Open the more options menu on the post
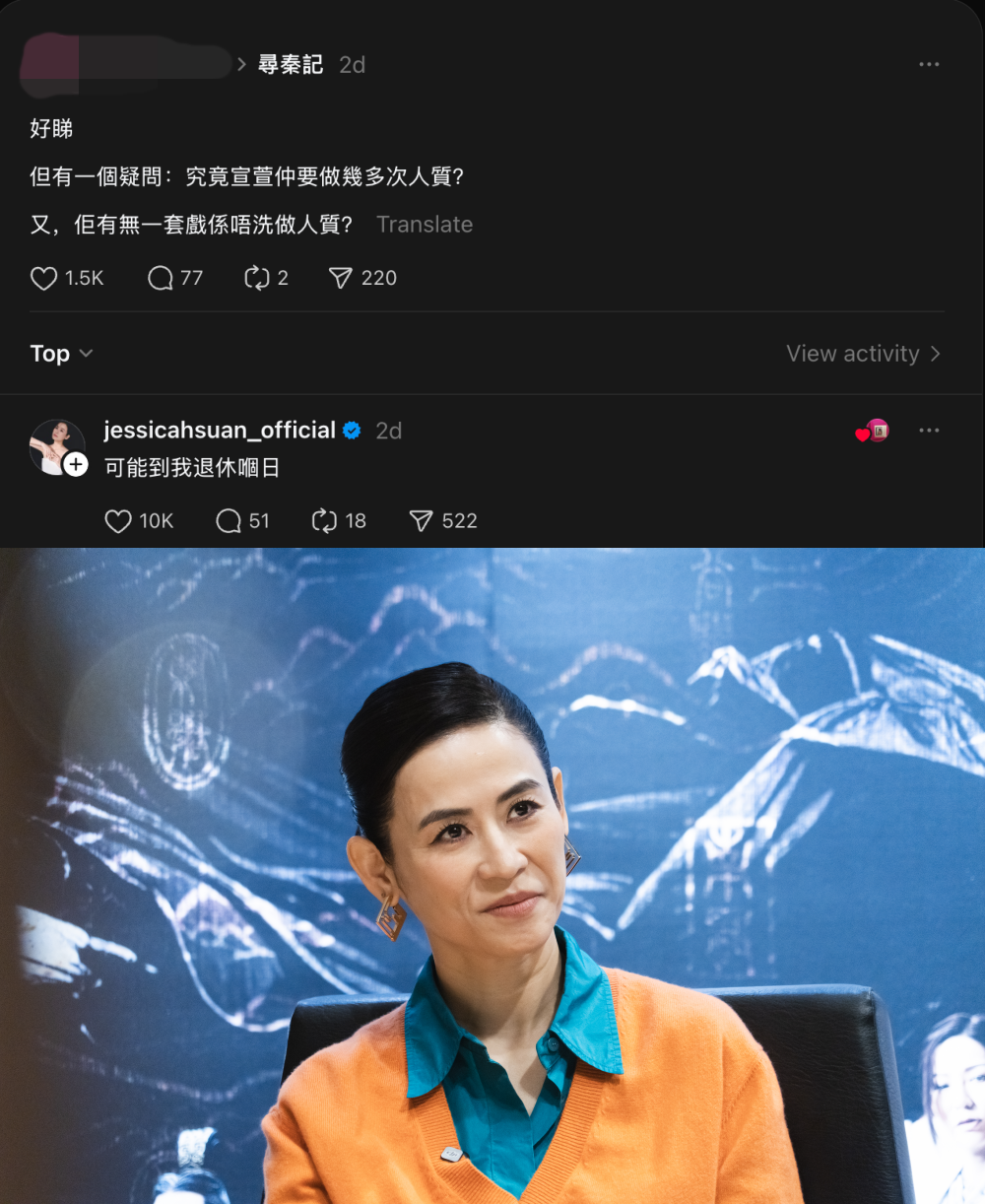Viewport: 985px width, 1204px height. coord(929,63)
